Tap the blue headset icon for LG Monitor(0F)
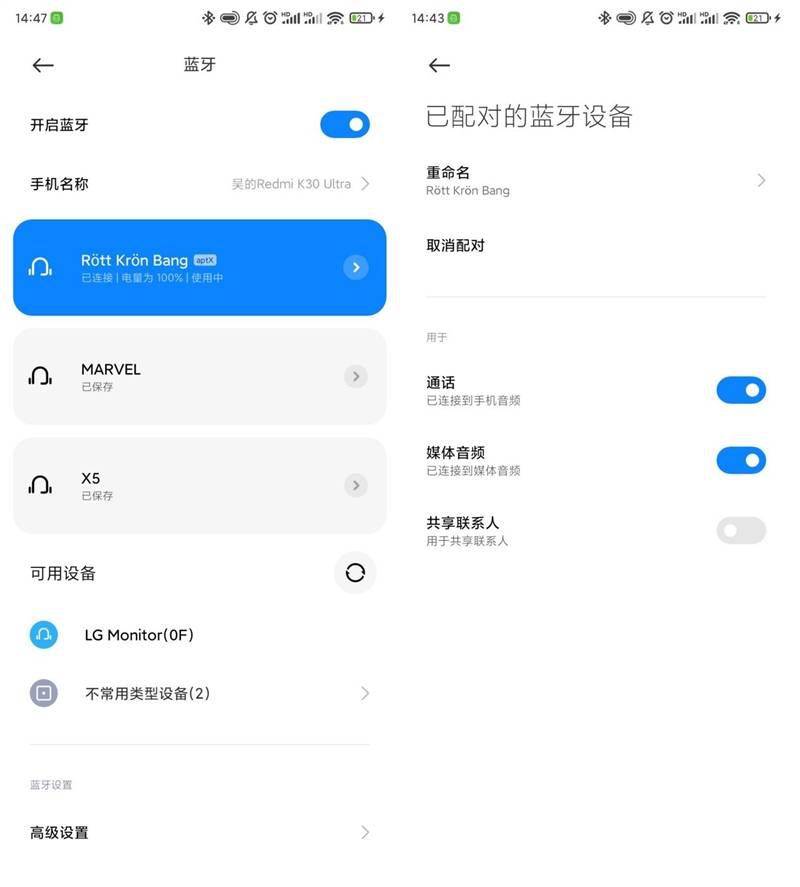This screenshot has width=800, height=887. click(x=43, y=634)
